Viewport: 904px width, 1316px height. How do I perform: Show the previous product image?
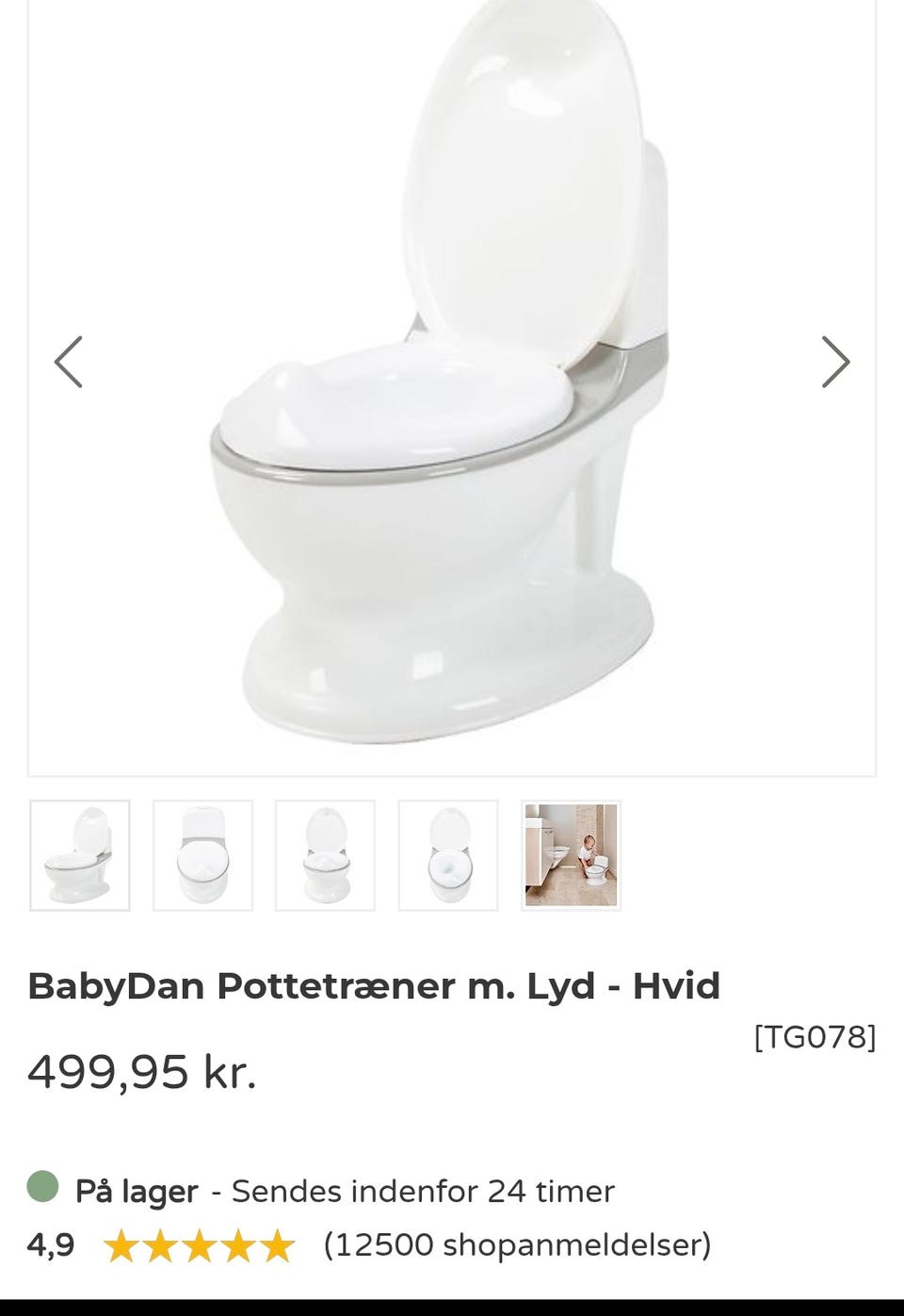pyautogui.click(x=69, y=362)
